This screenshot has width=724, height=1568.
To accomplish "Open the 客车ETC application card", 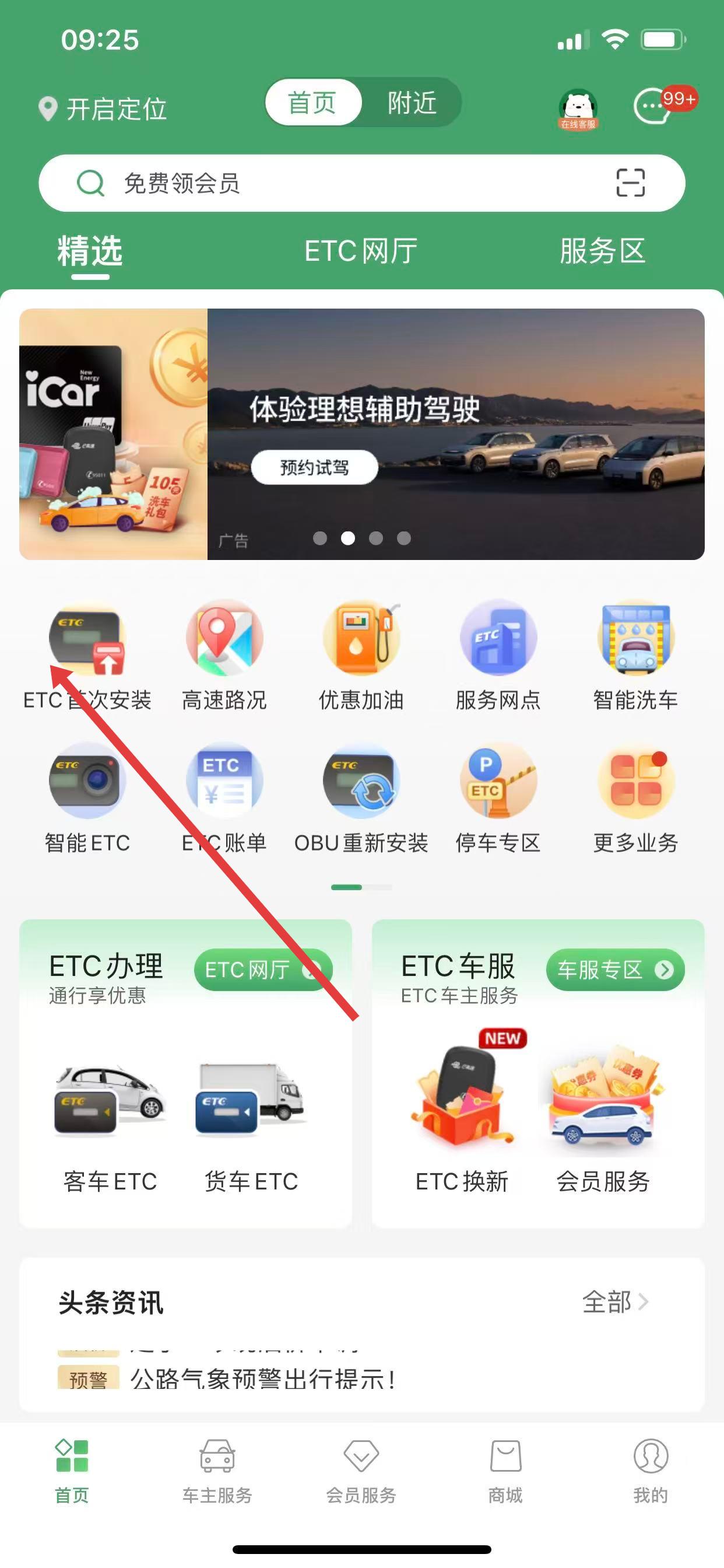I will (110, 1126).
